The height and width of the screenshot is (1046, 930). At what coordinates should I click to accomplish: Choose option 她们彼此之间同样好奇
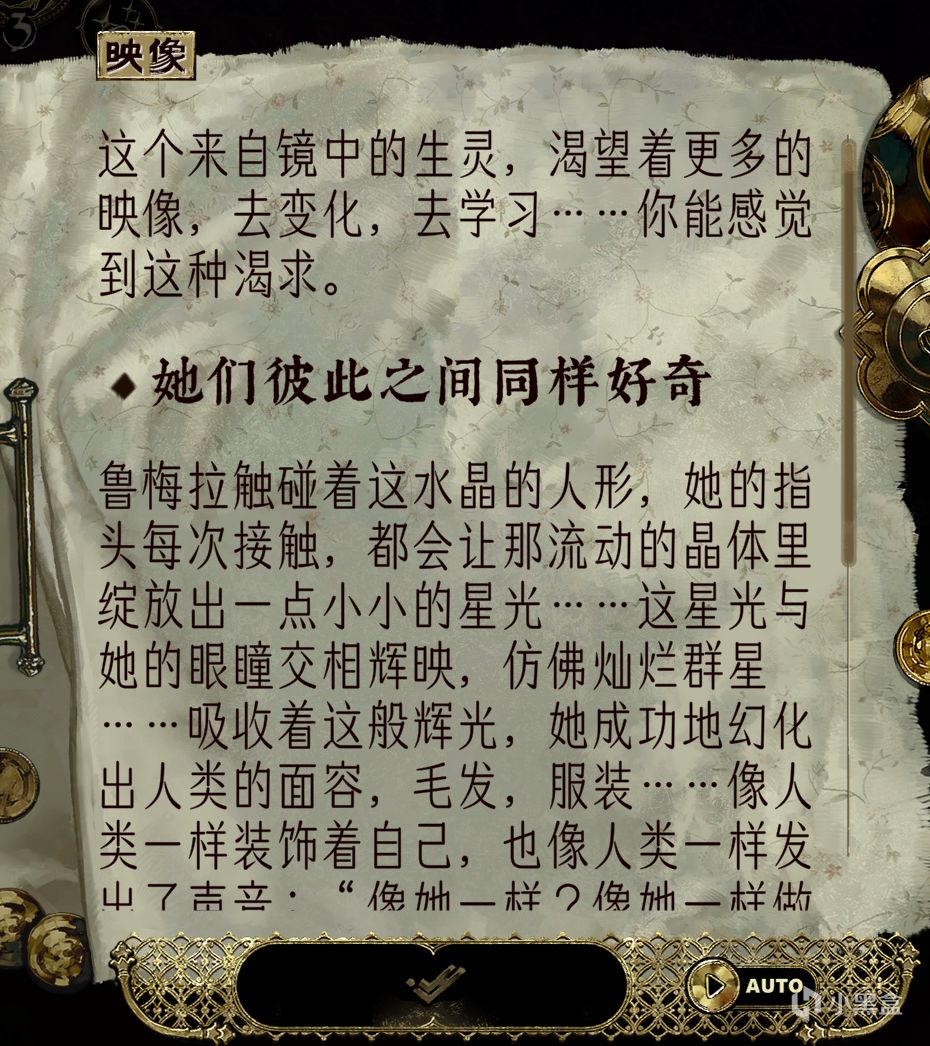410,383
